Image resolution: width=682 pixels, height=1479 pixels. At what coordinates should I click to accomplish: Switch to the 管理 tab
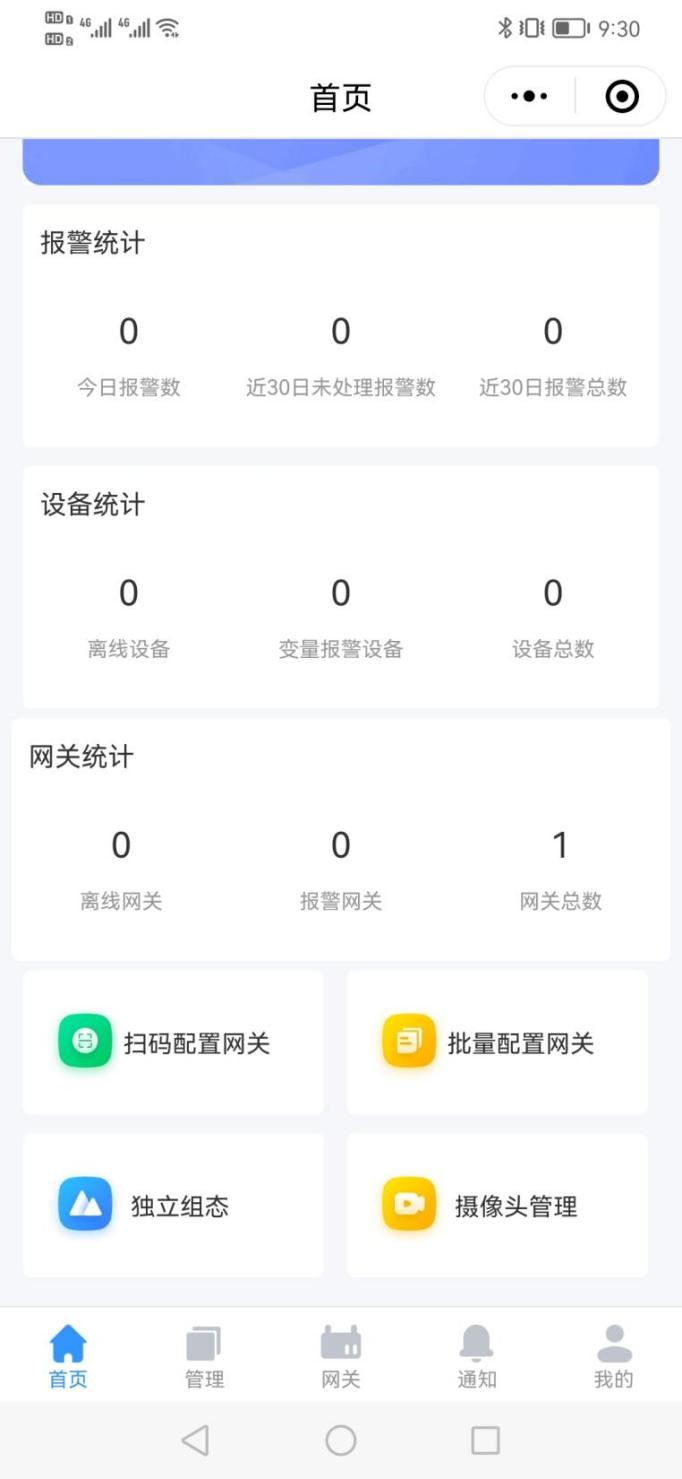[204, 1357]
